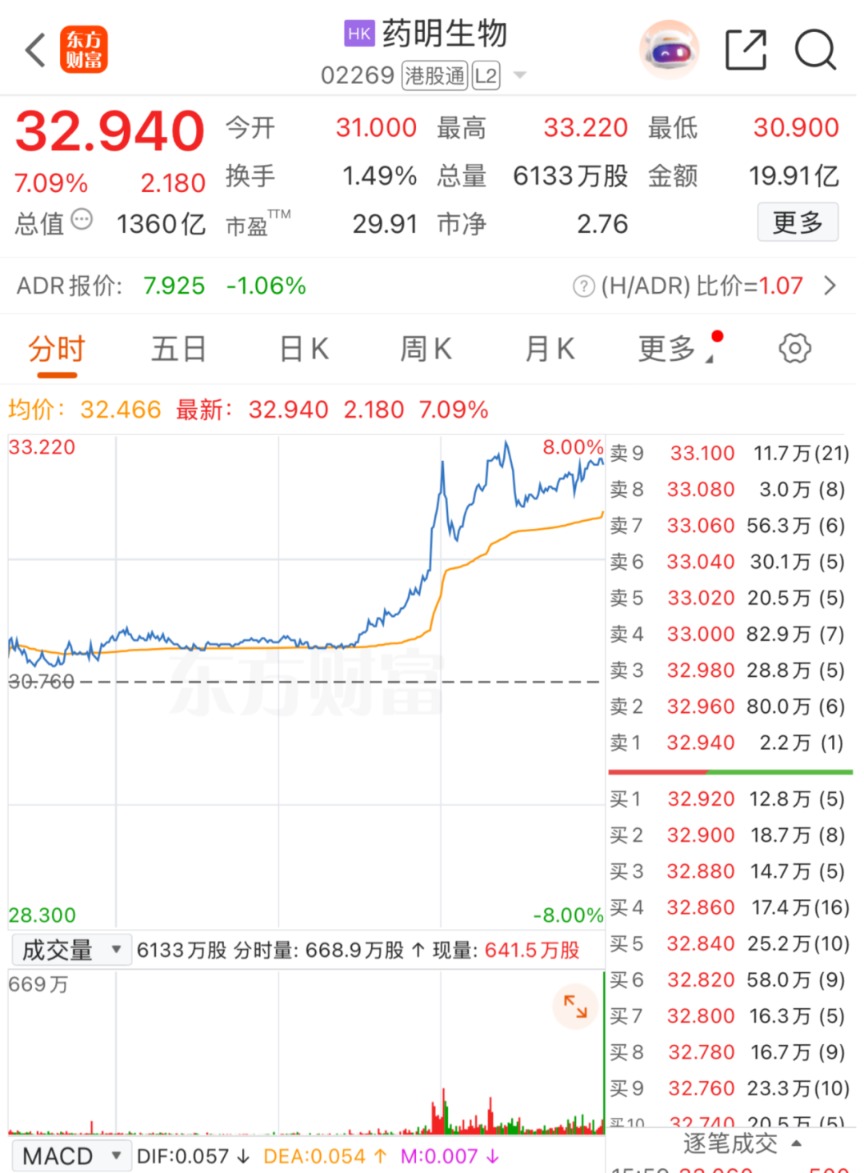864x1173 pixels.
Task: Open the robot assistant avatar
Action: [x=669, y=50]
